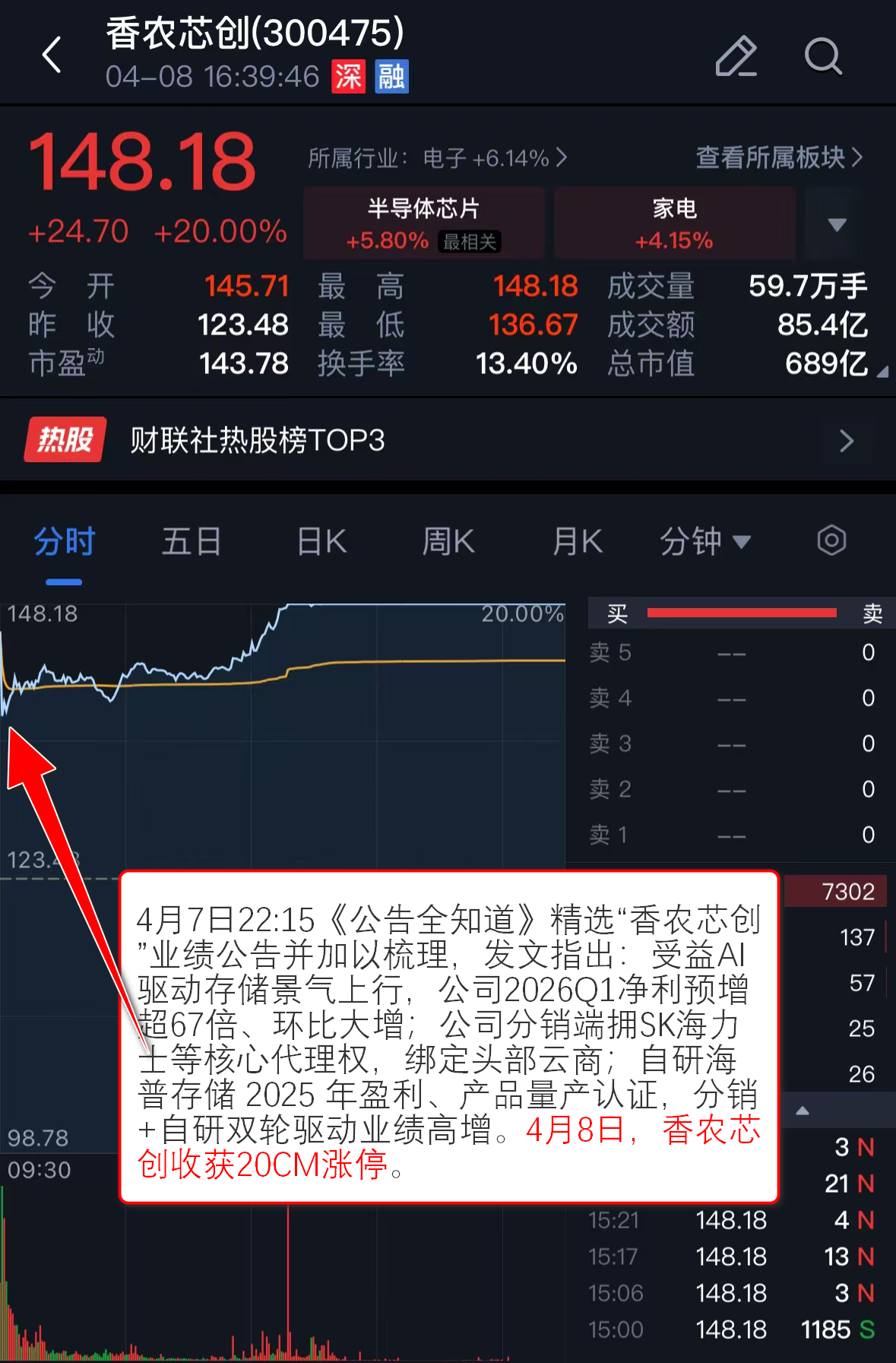The height and width of the screenshot is (1363, 896).
Task: Tap 查看所属板块
Action: coord(779,158)
